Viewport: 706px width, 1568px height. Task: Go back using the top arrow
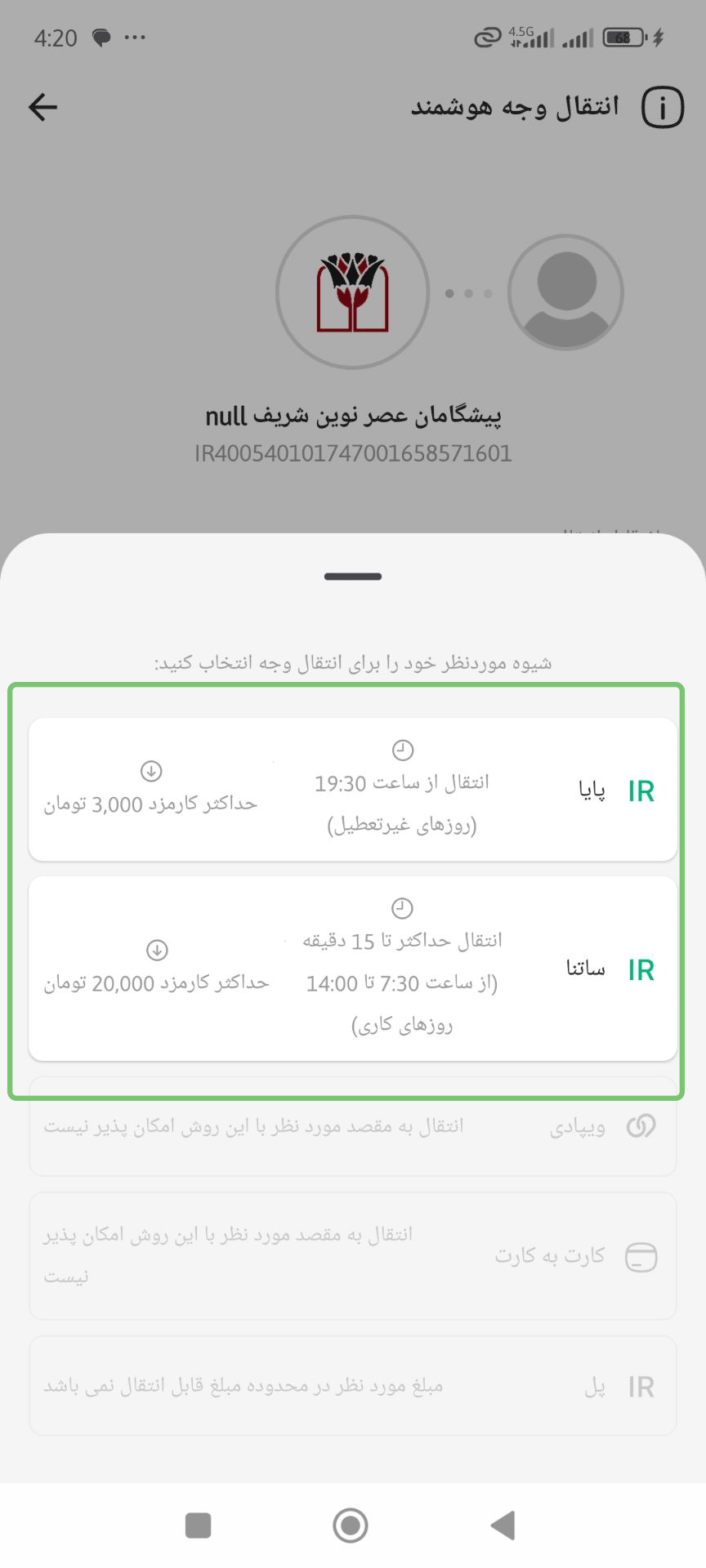42,107
